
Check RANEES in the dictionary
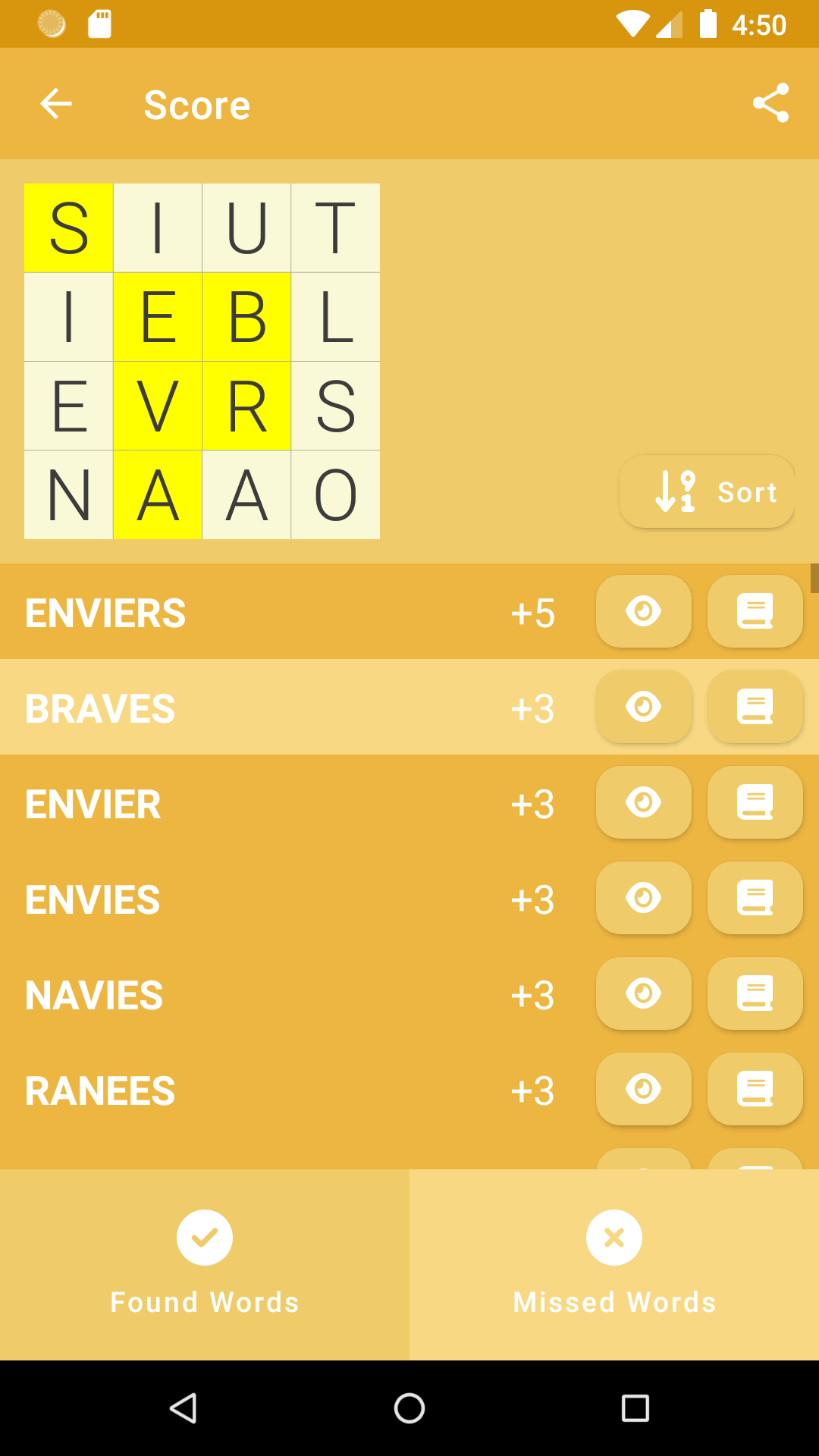pyautogui.click(x=755, y=1089)
